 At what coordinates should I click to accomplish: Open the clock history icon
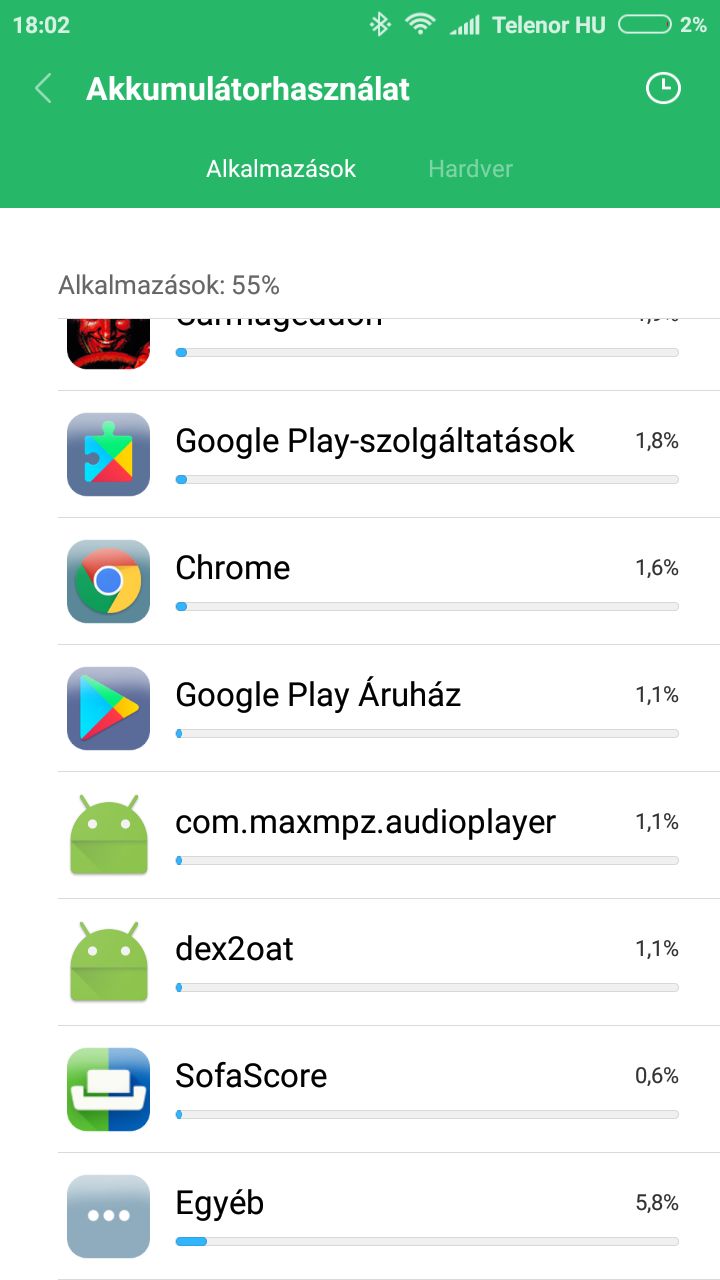(662, 89)
